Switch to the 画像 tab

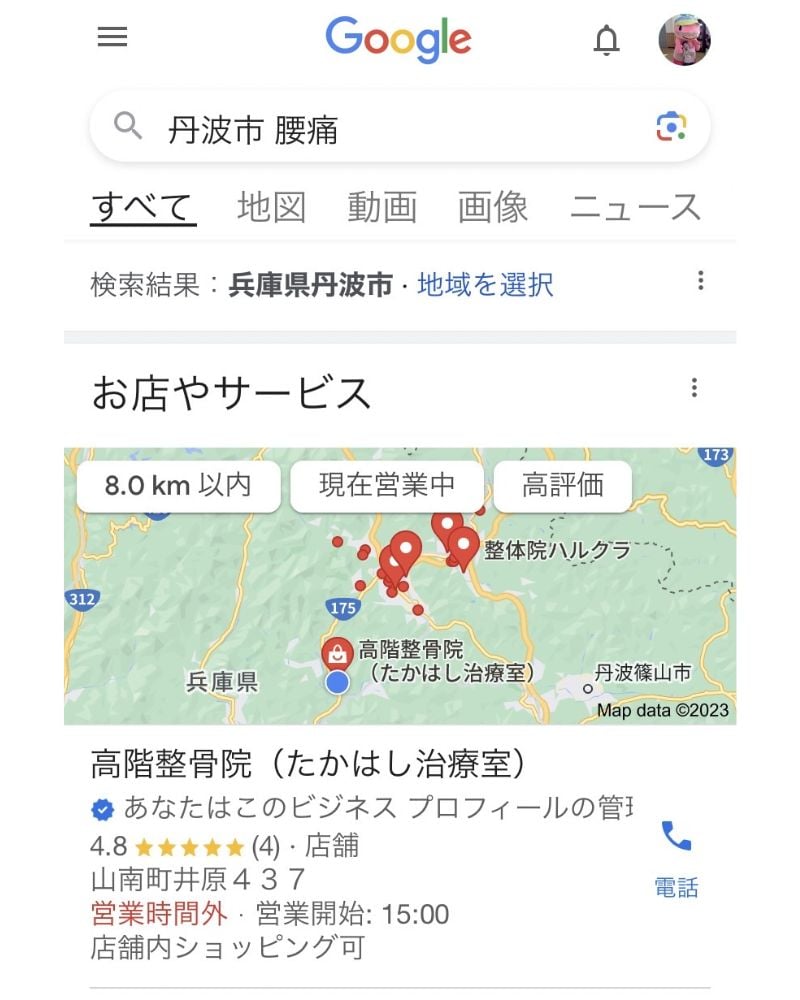pos(492,207)
